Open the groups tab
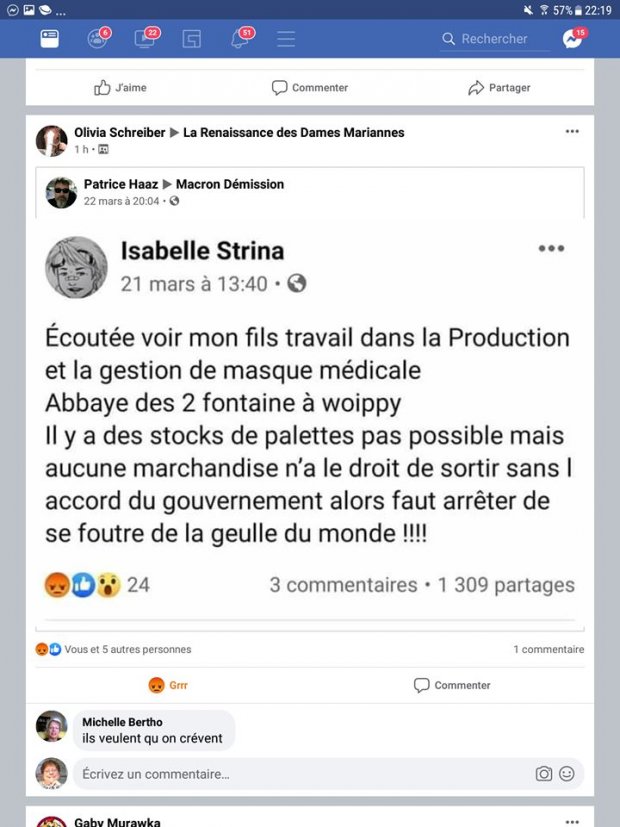Viewport: 620px width, 827px height. click(x=98, y=39)
